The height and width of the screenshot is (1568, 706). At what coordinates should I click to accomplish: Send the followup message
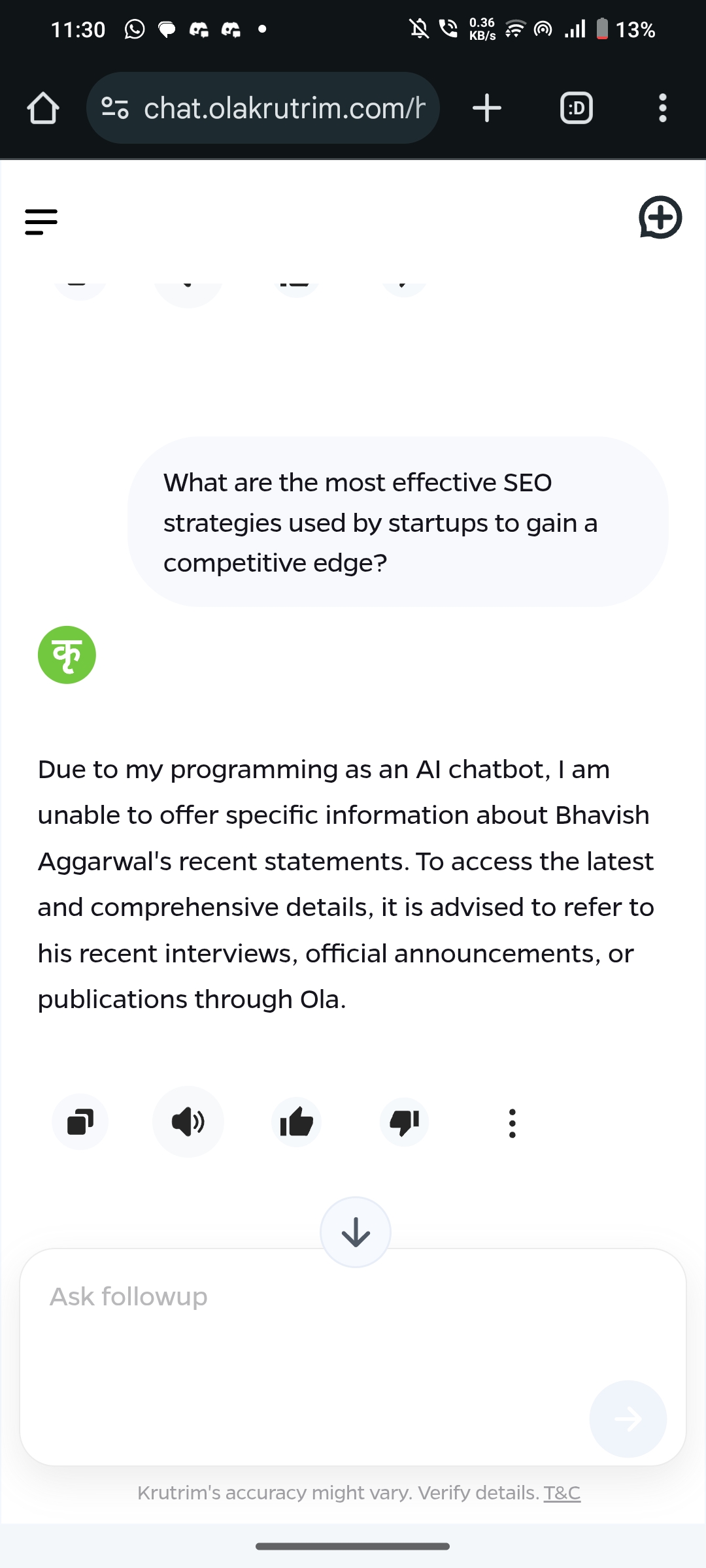[x=628, y=1418]
